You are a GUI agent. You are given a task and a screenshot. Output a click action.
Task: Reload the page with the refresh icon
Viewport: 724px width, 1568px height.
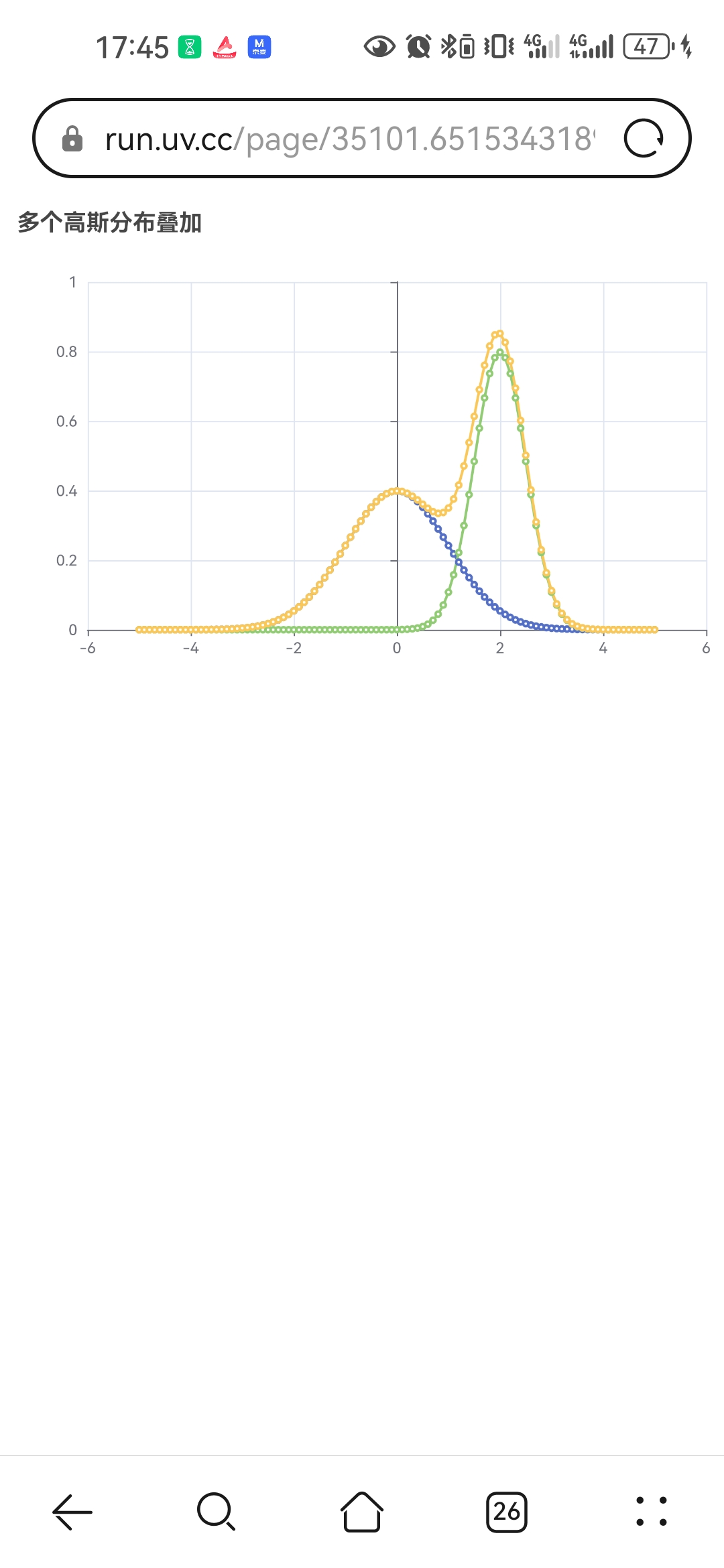[644, 139]
